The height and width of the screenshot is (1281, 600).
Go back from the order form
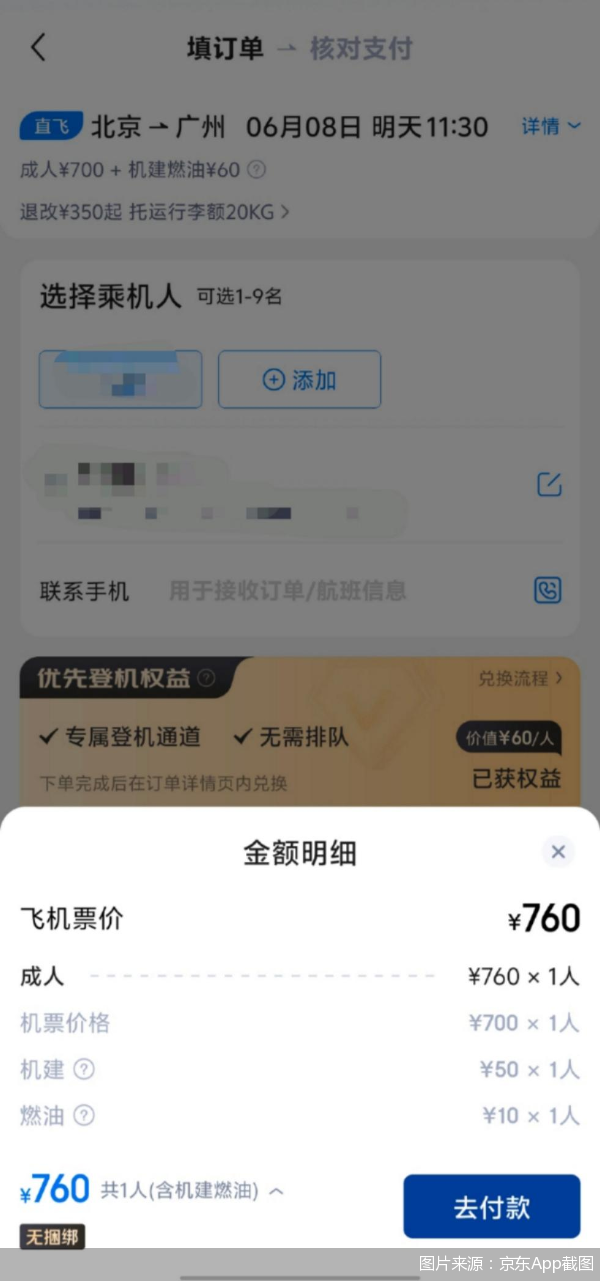point(38,48)
